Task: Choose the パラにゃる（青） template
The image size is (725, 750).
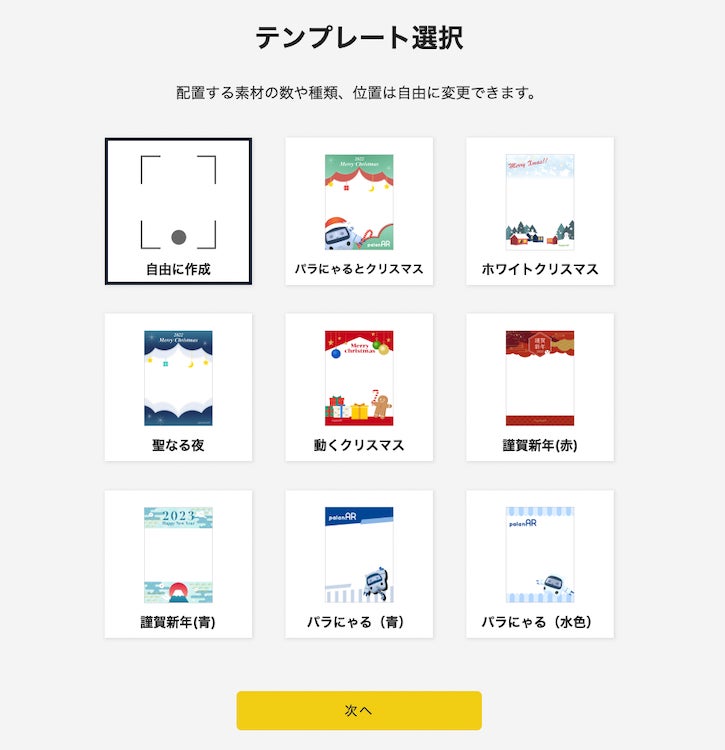Action: (x=359, y=564)
